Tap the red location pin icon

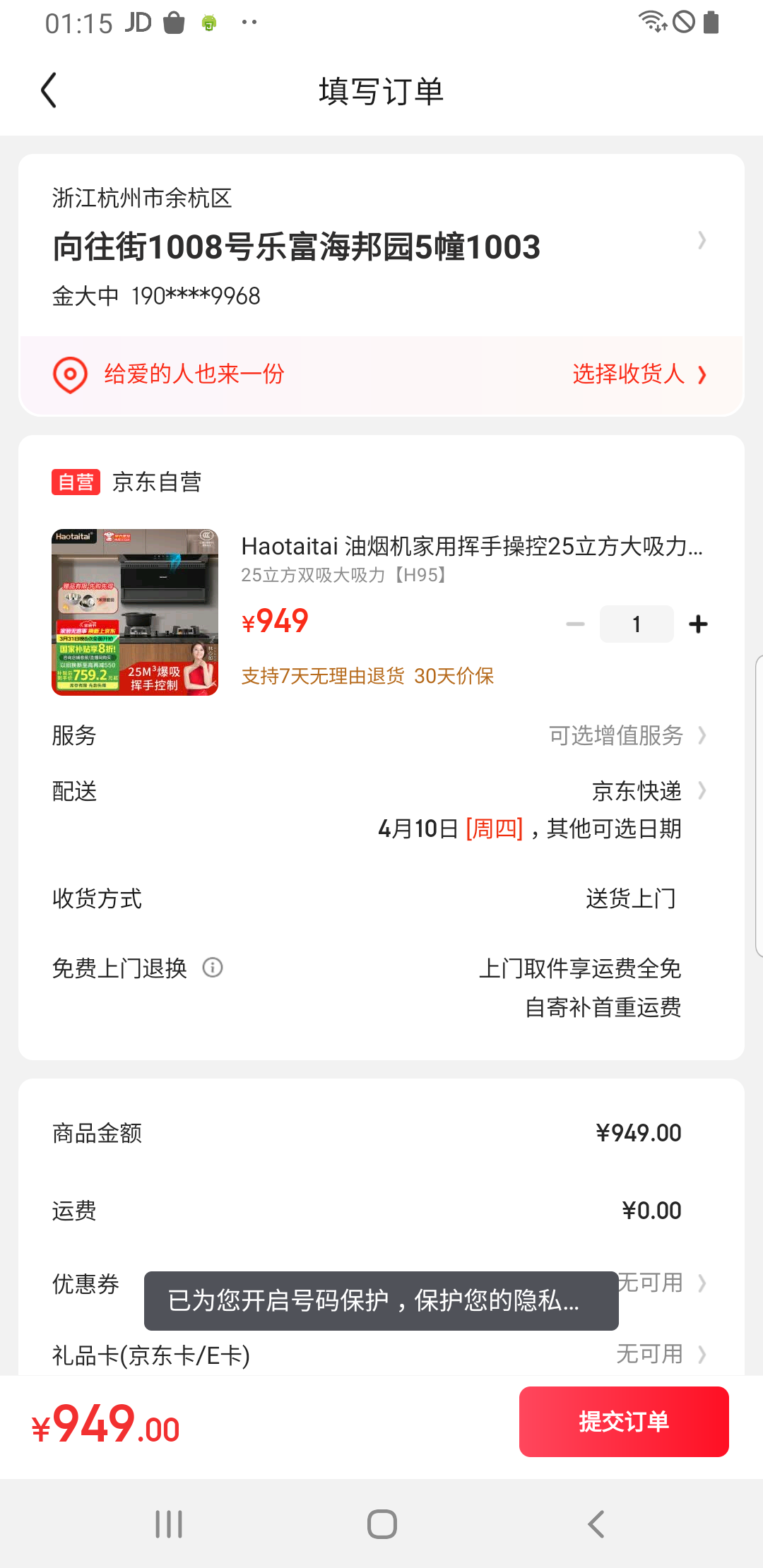(69, 374)
